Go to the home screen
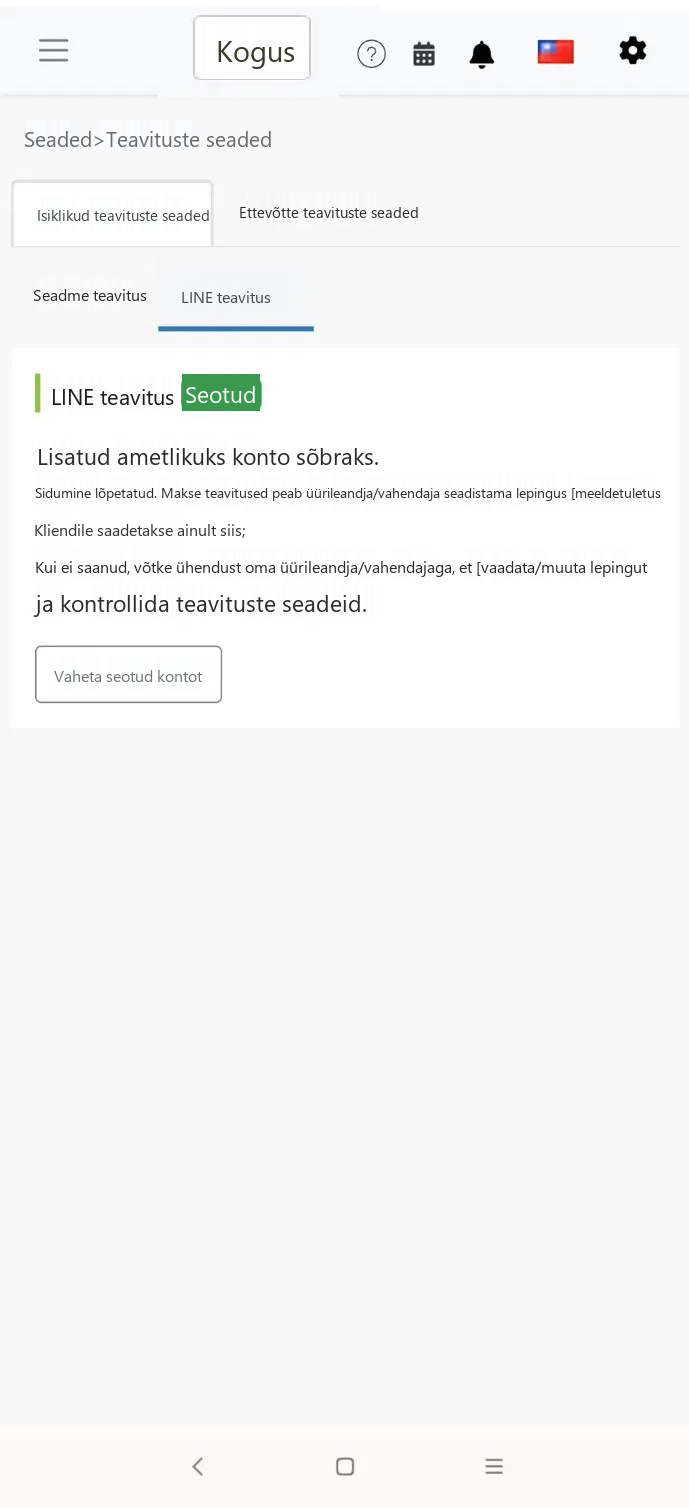Image resolution: width=689 pixels, height=1508 pixels. pyautogui.click(x=345, y=1466)
